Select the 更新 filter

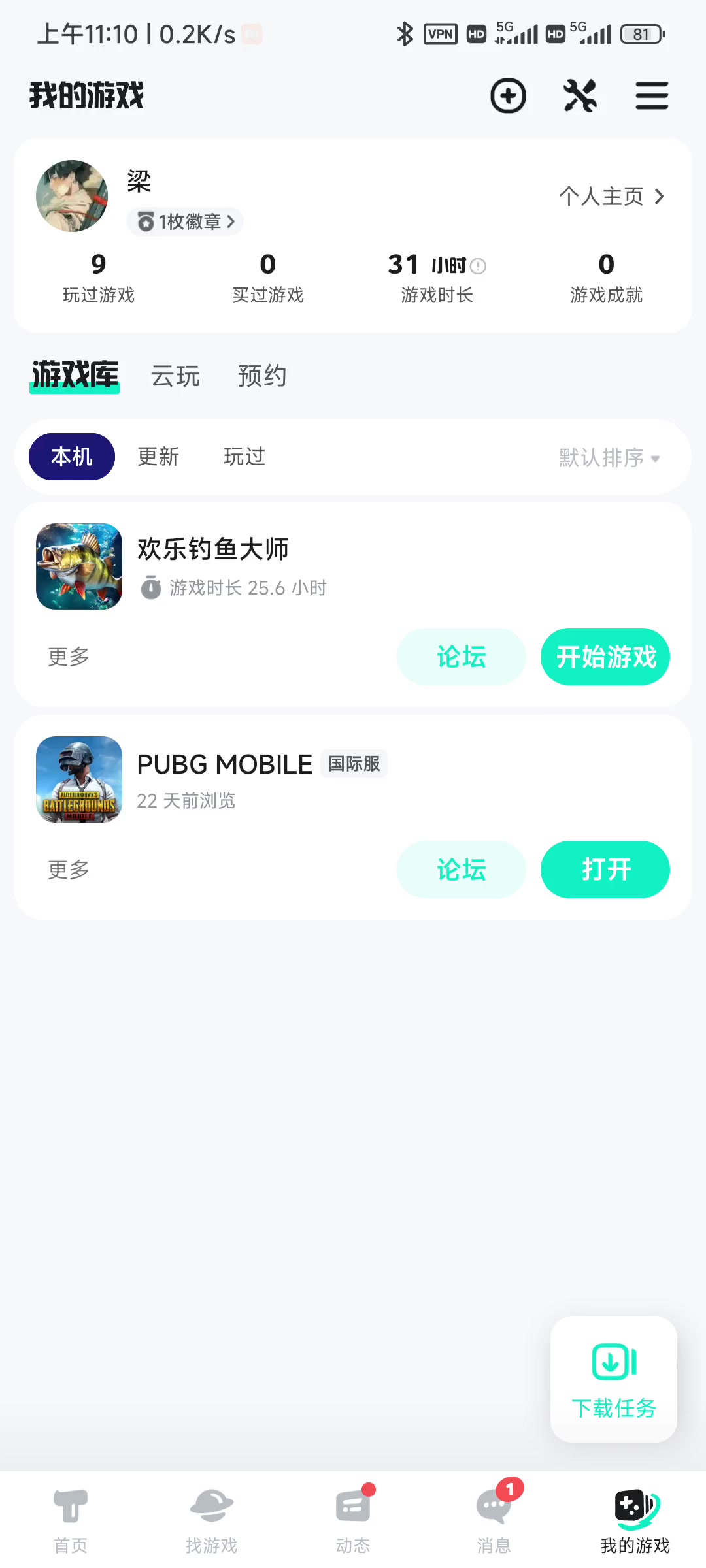pos(158,457)
